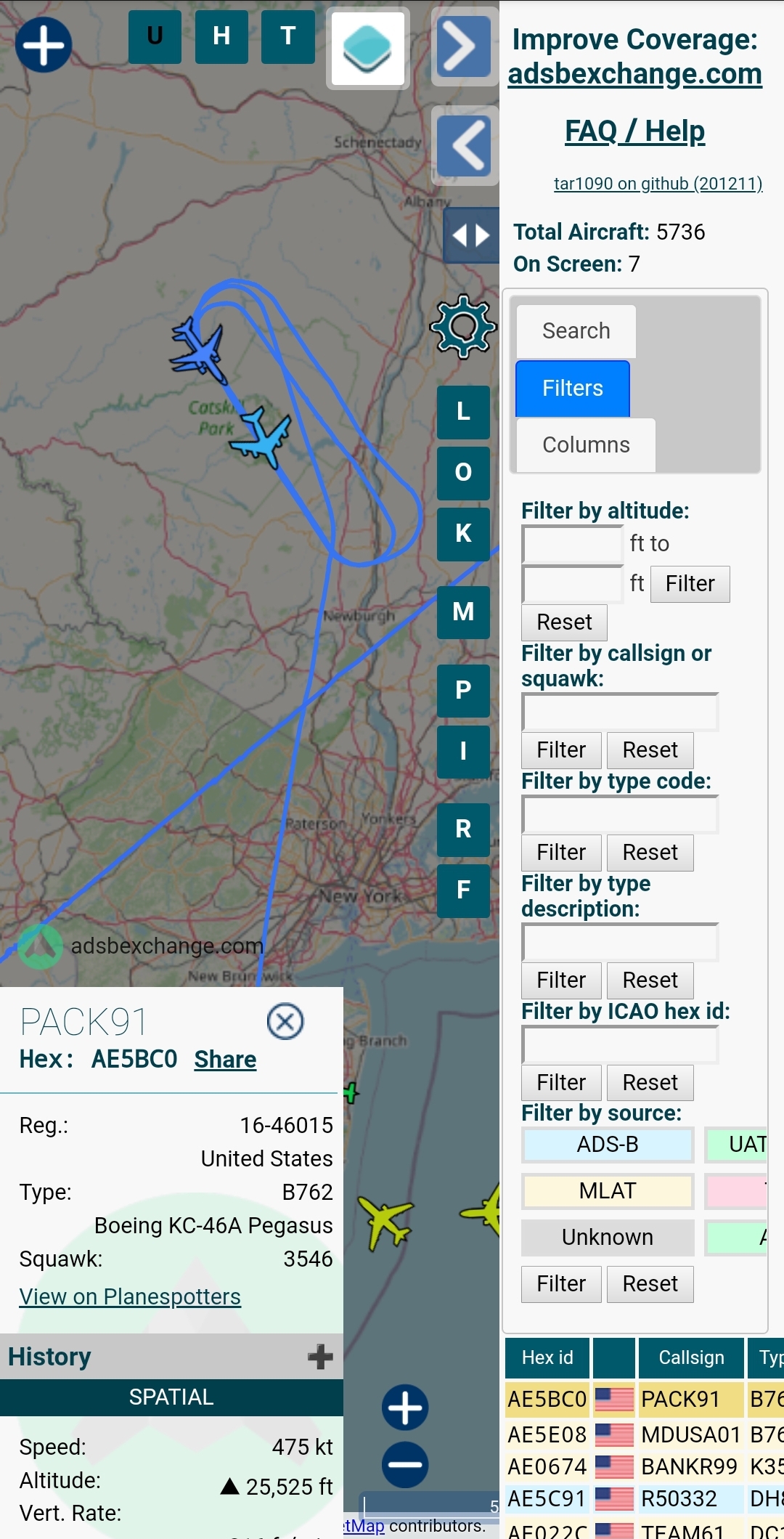Open the FAQ / Help link
The width and height of the screenshot is (784, 1539).
[635, 131]
